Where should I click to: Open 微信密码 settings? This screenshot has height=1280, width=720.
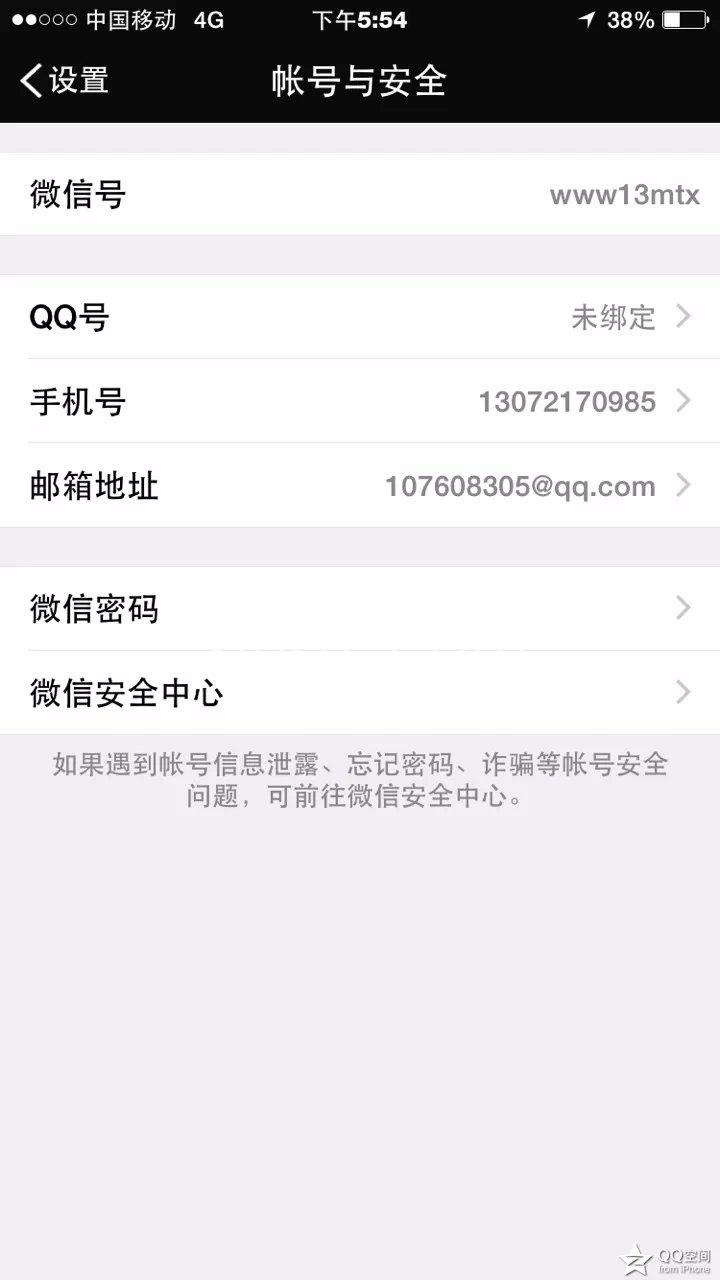coord(360,608)
